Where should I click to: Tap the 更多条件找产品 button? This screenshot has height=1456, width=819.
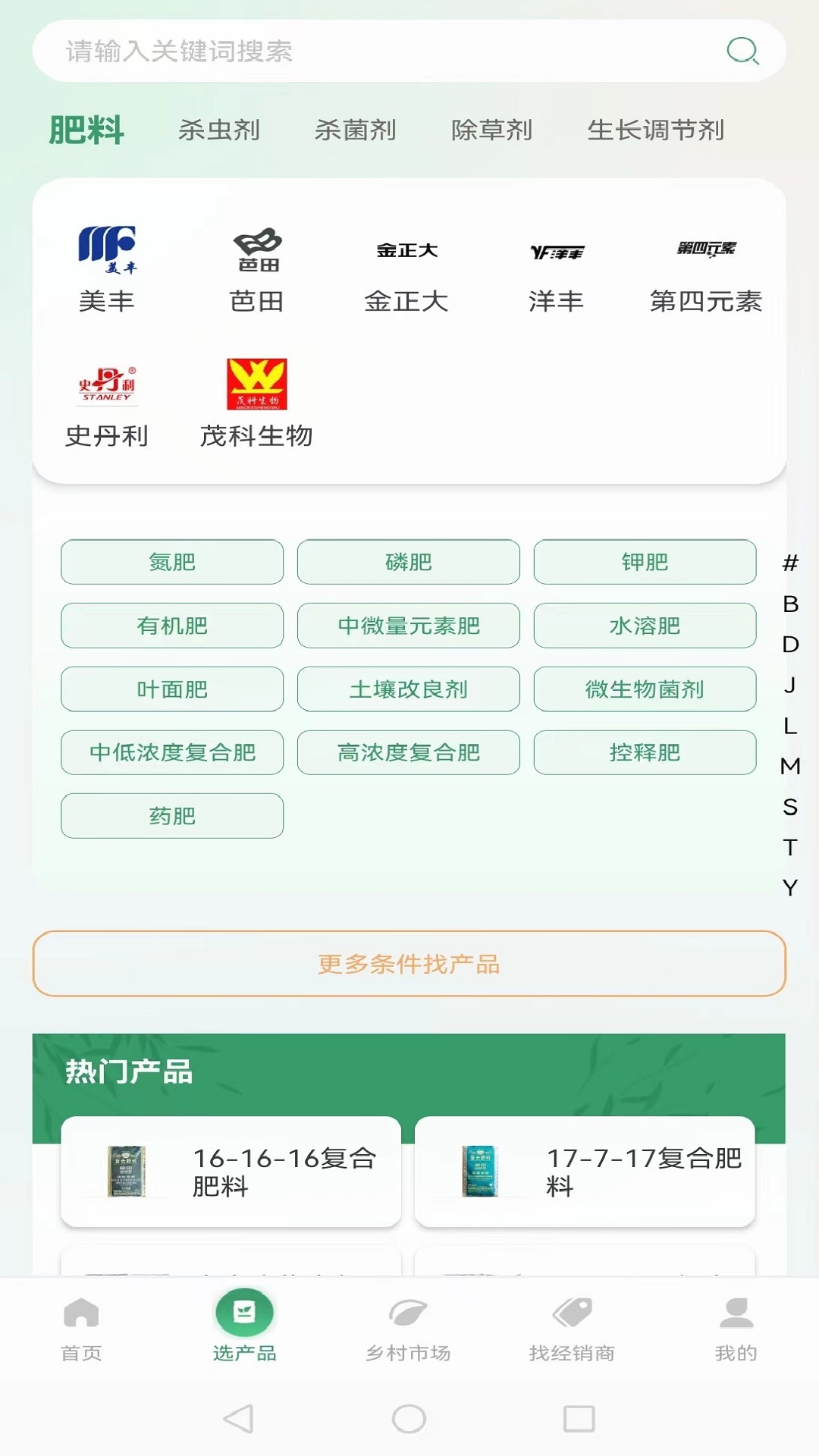pyautogui.click(x=409, y=963)
